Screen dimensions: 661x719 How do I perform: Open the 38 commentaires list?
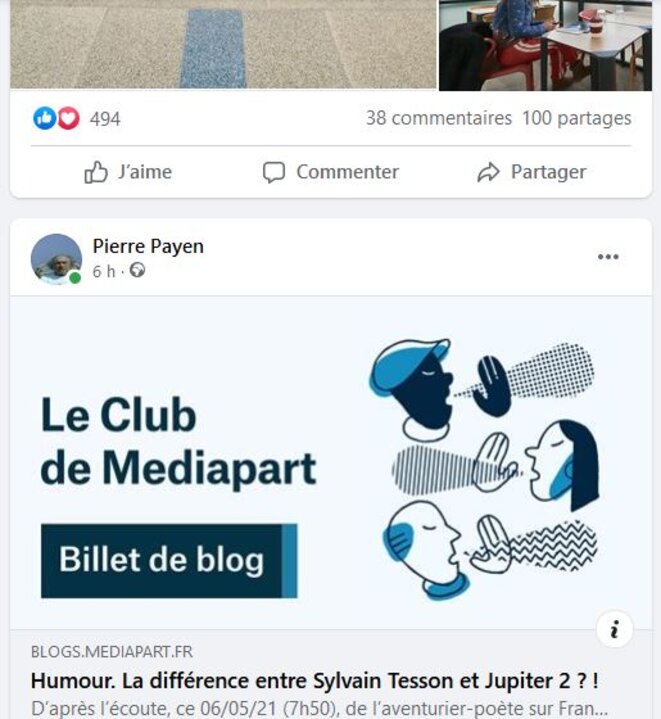(x=438, y=118)
